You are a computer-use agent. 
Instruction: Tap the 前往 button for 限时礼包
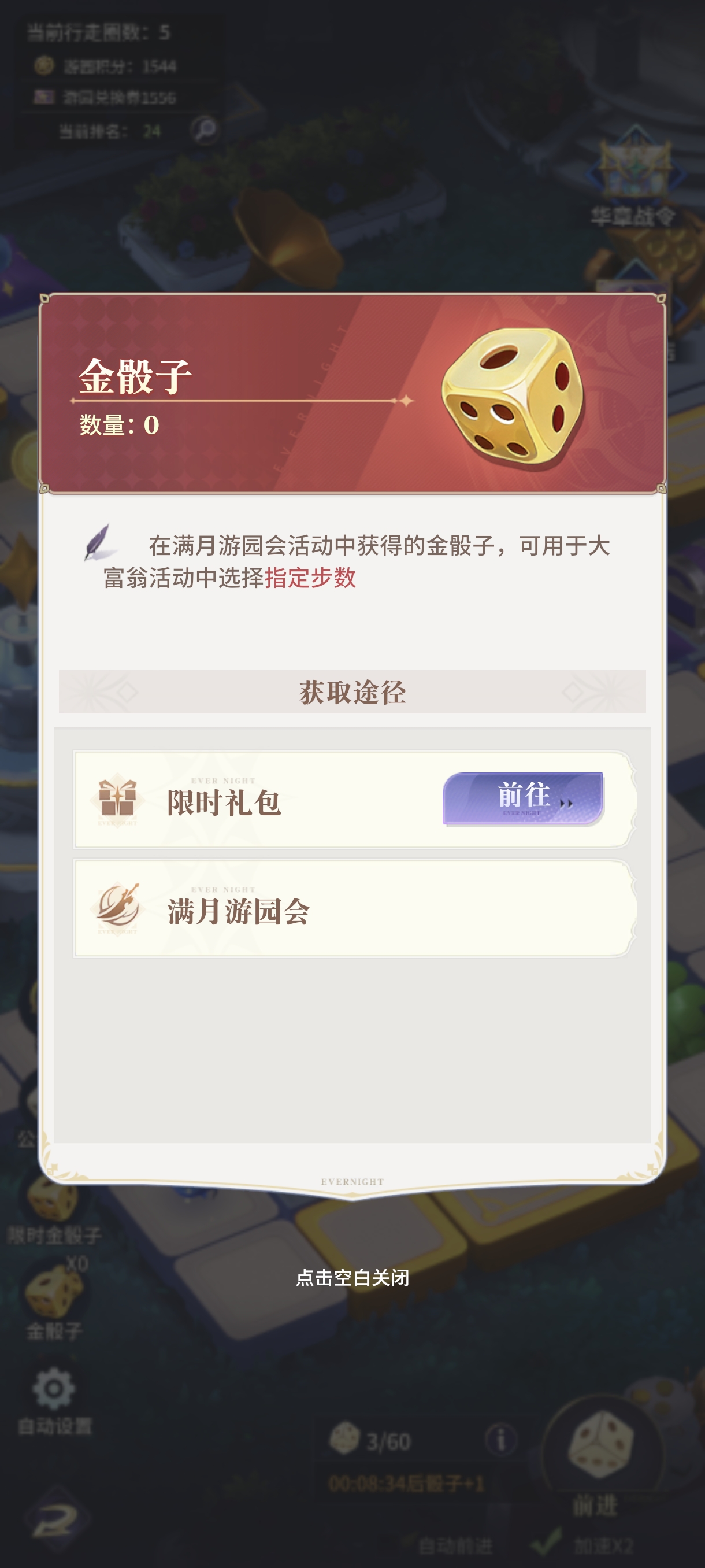coord(523,798)
